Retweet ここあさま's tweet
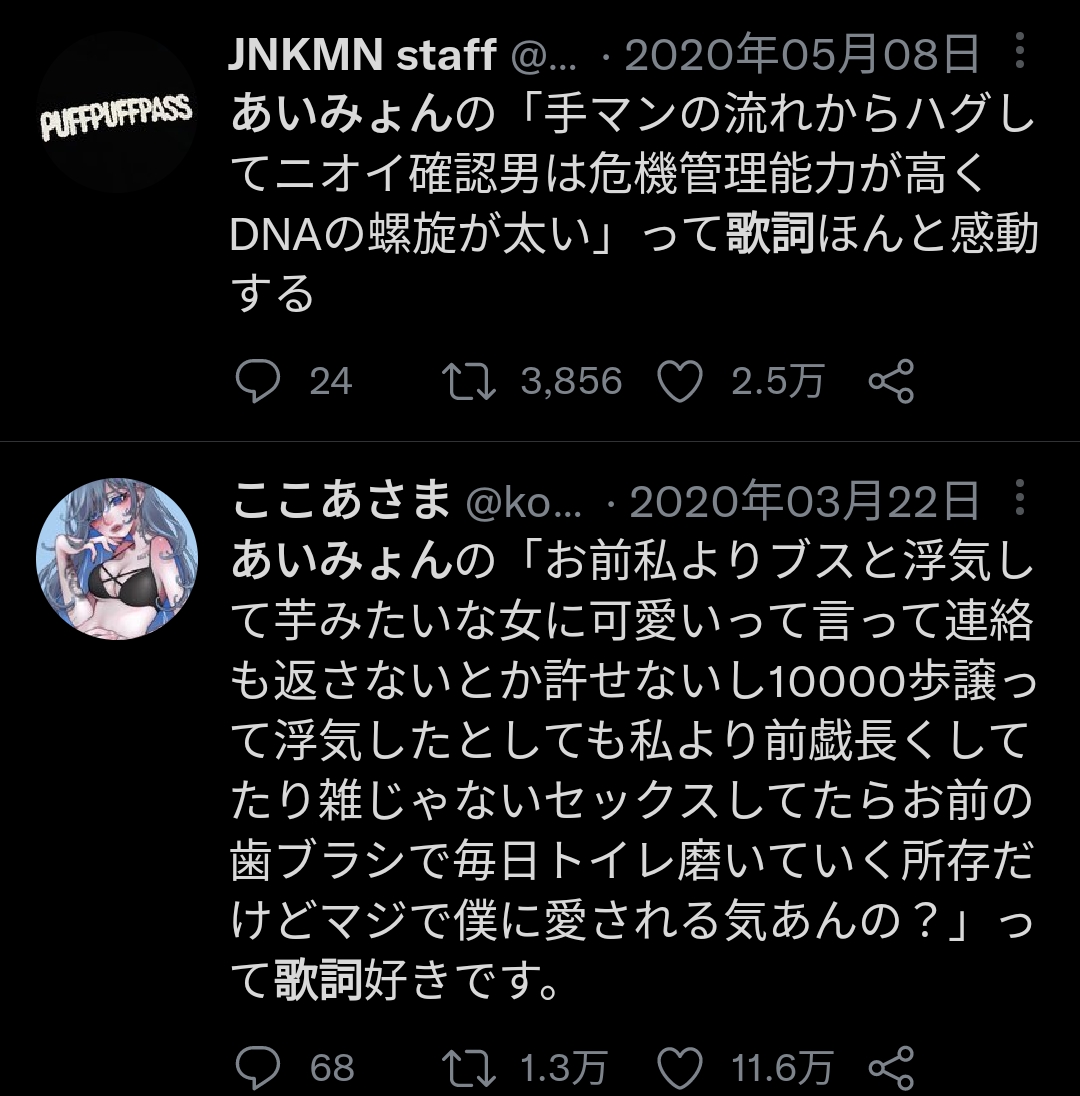The height and width of the screenshot is (1096, 1080). coord(470,1068)
